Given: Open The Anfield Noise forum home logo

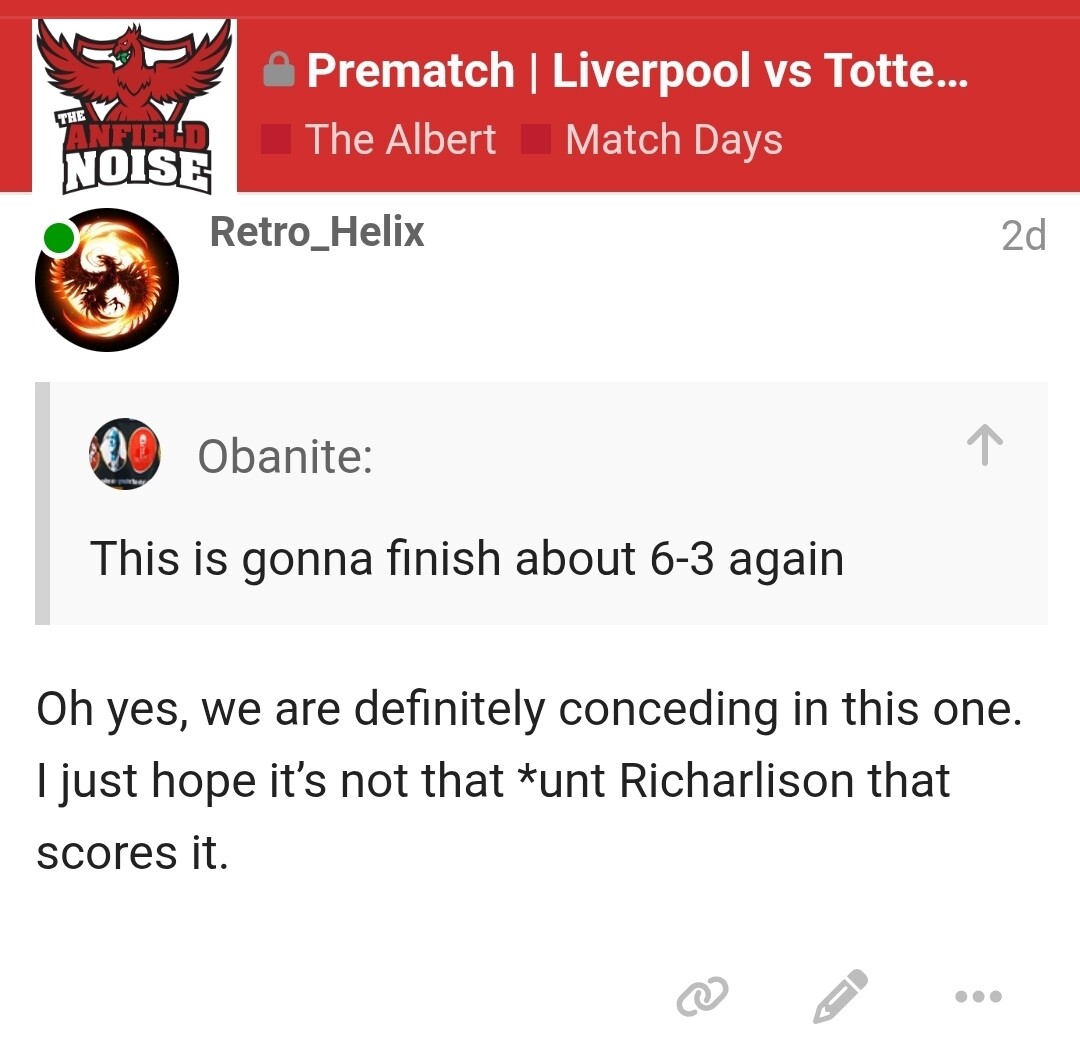Looking at the screenshot, I should tap(134, 105).
